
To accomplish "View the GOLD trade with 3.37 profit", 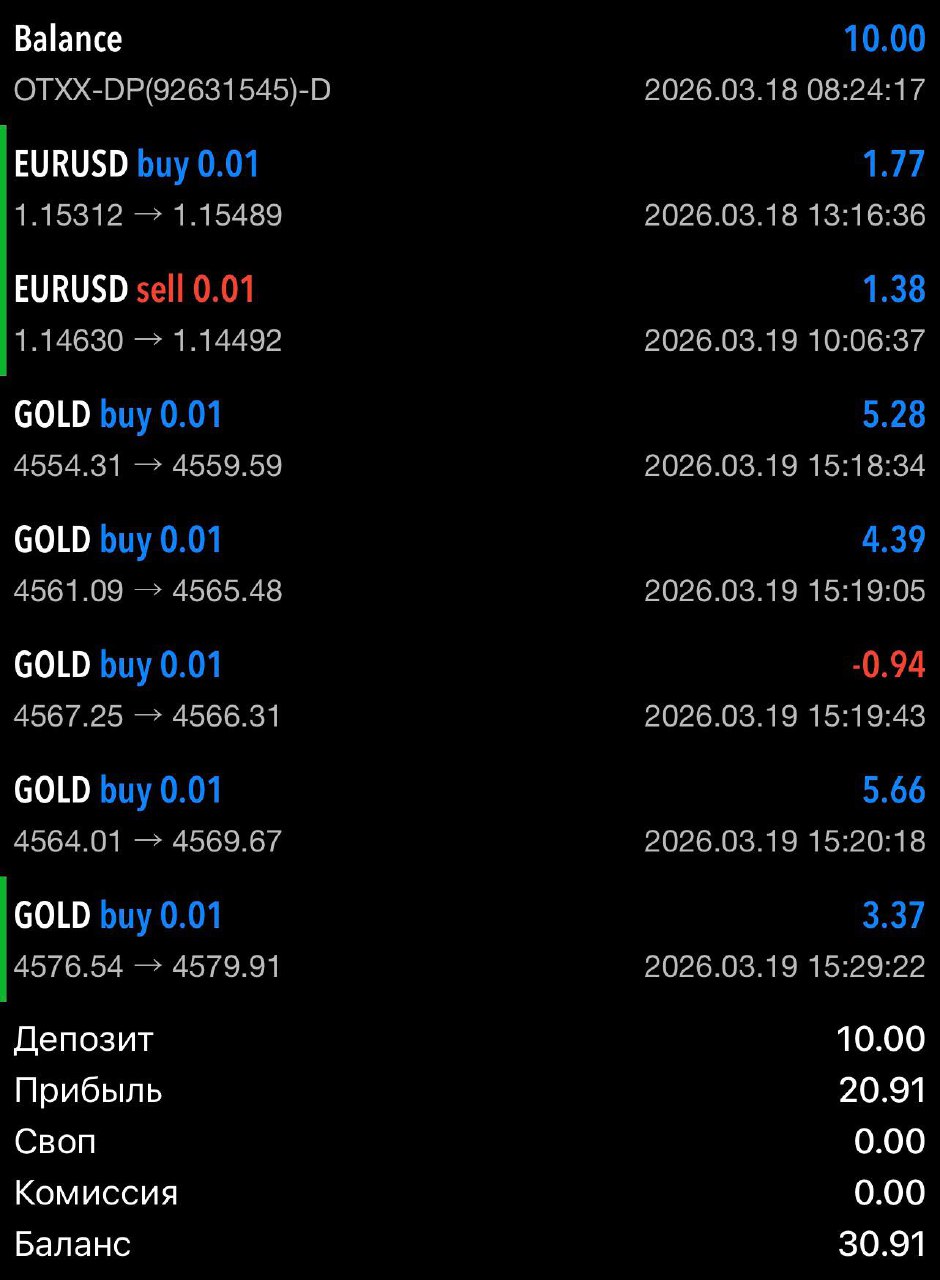I will click(x=470, y=939).
